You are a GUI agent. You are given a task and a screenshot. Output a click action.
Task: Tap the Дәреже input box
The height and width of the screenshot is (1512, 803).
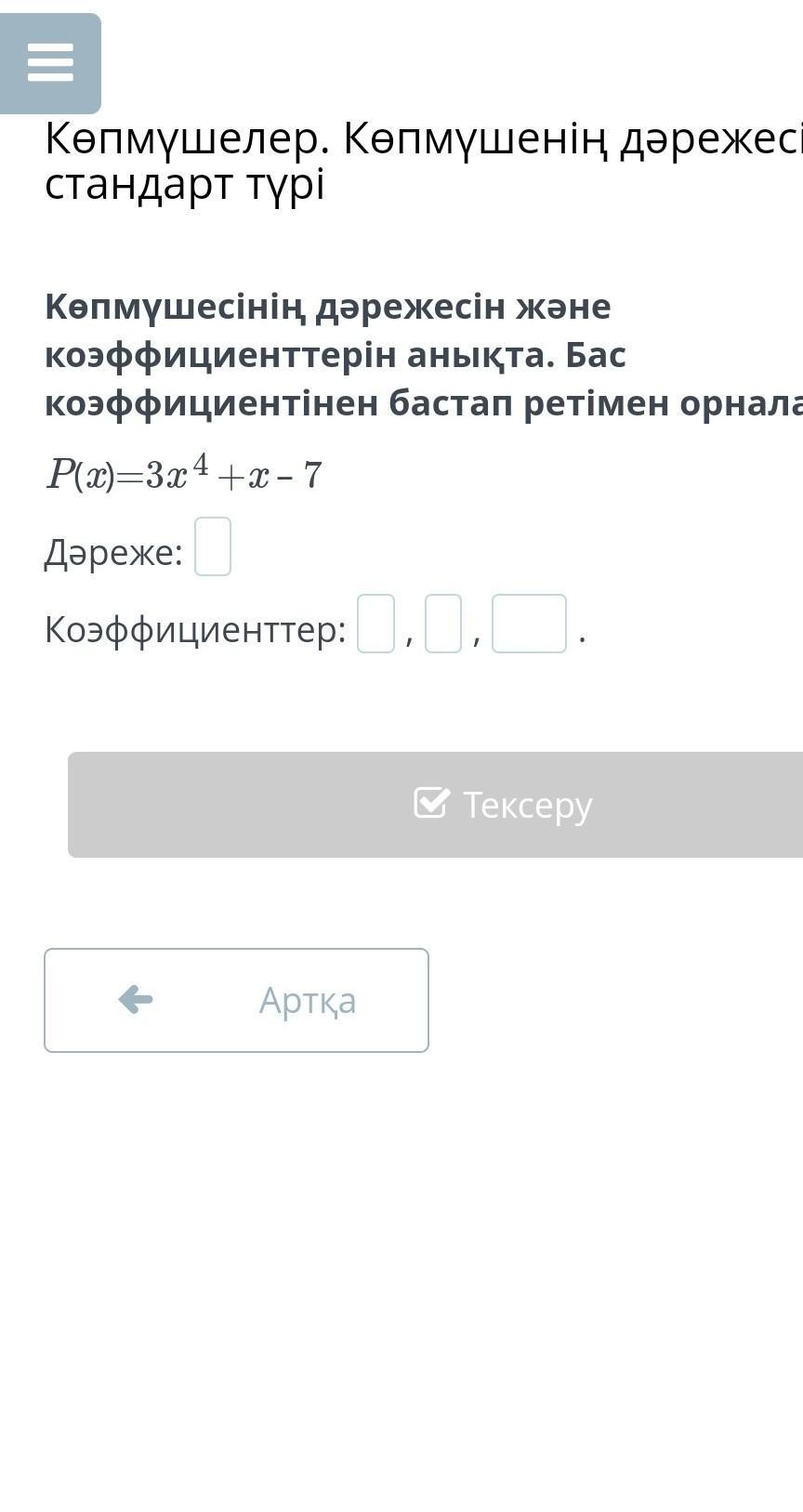(213, 547)
